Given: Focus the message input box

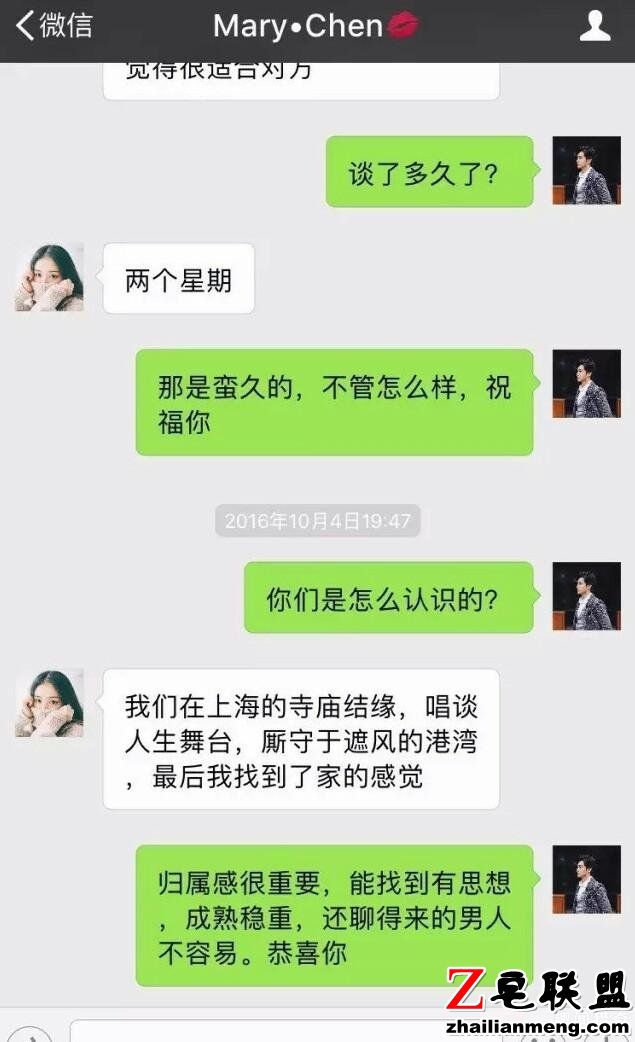Looking at the screenshot, I should (250, 1030).
